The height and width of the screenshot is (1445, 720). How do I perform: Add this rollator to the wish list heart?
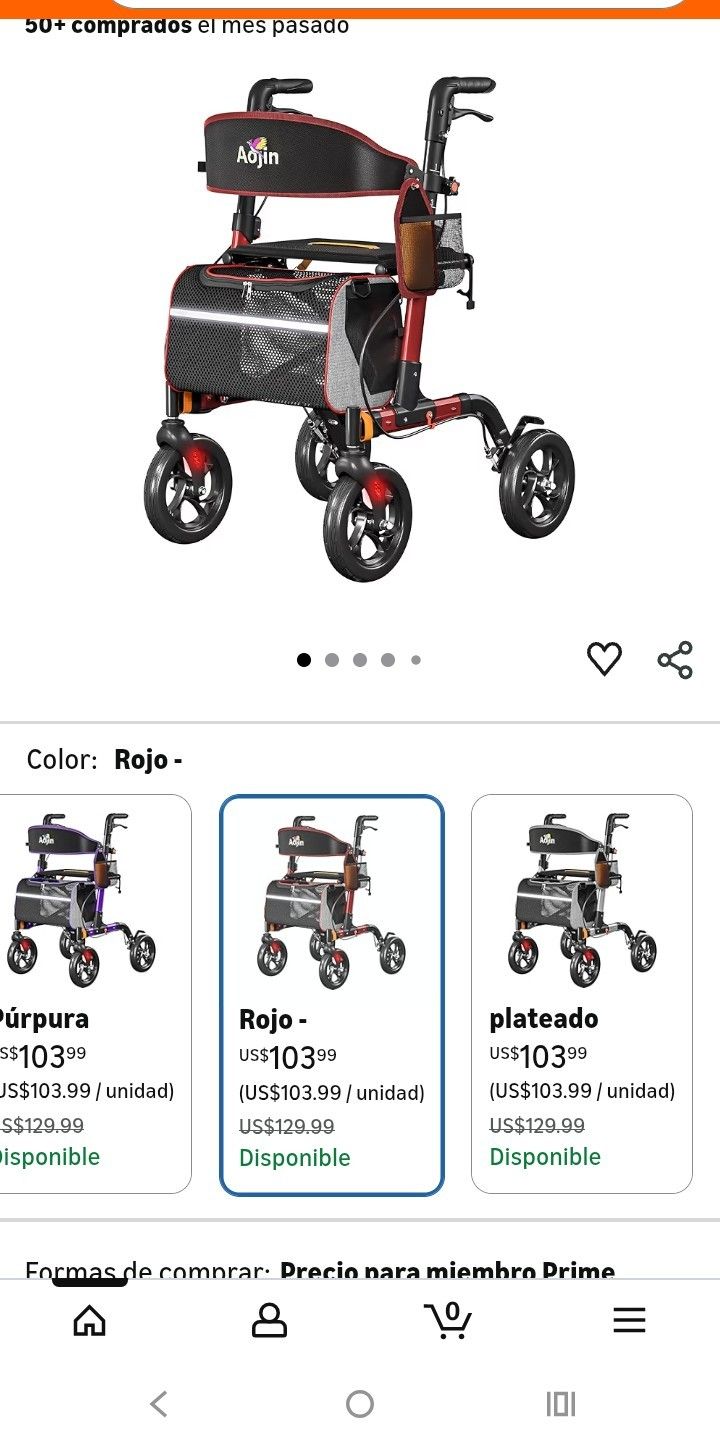pos(604,659)
